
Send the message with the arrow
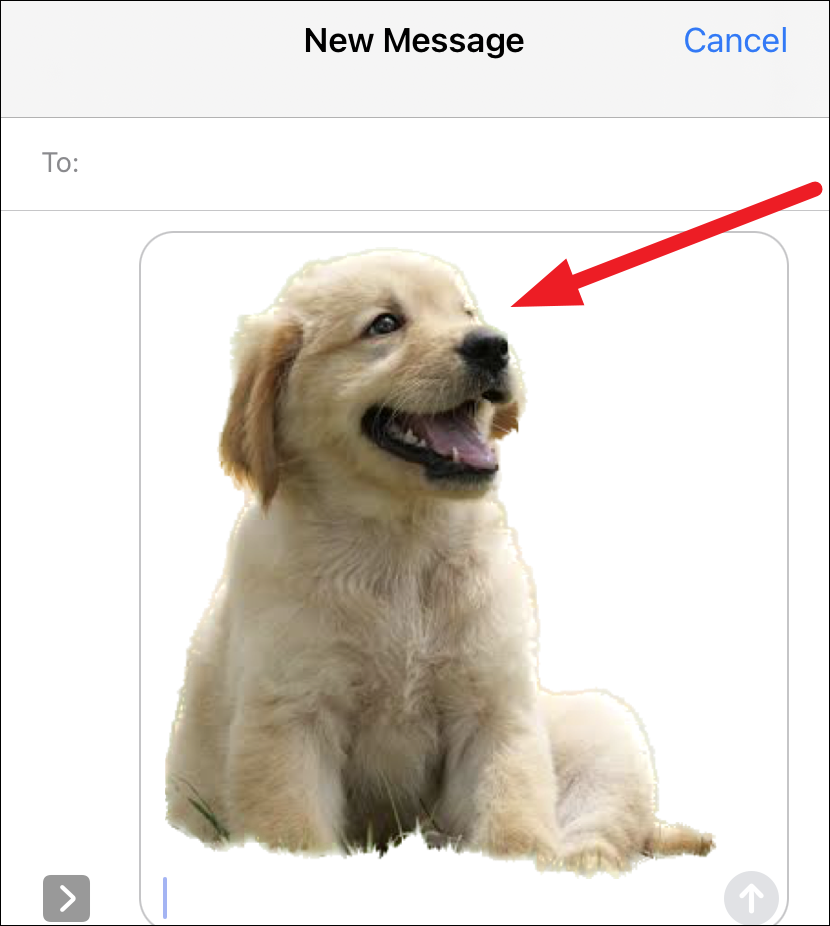click(x=750, y=897)
